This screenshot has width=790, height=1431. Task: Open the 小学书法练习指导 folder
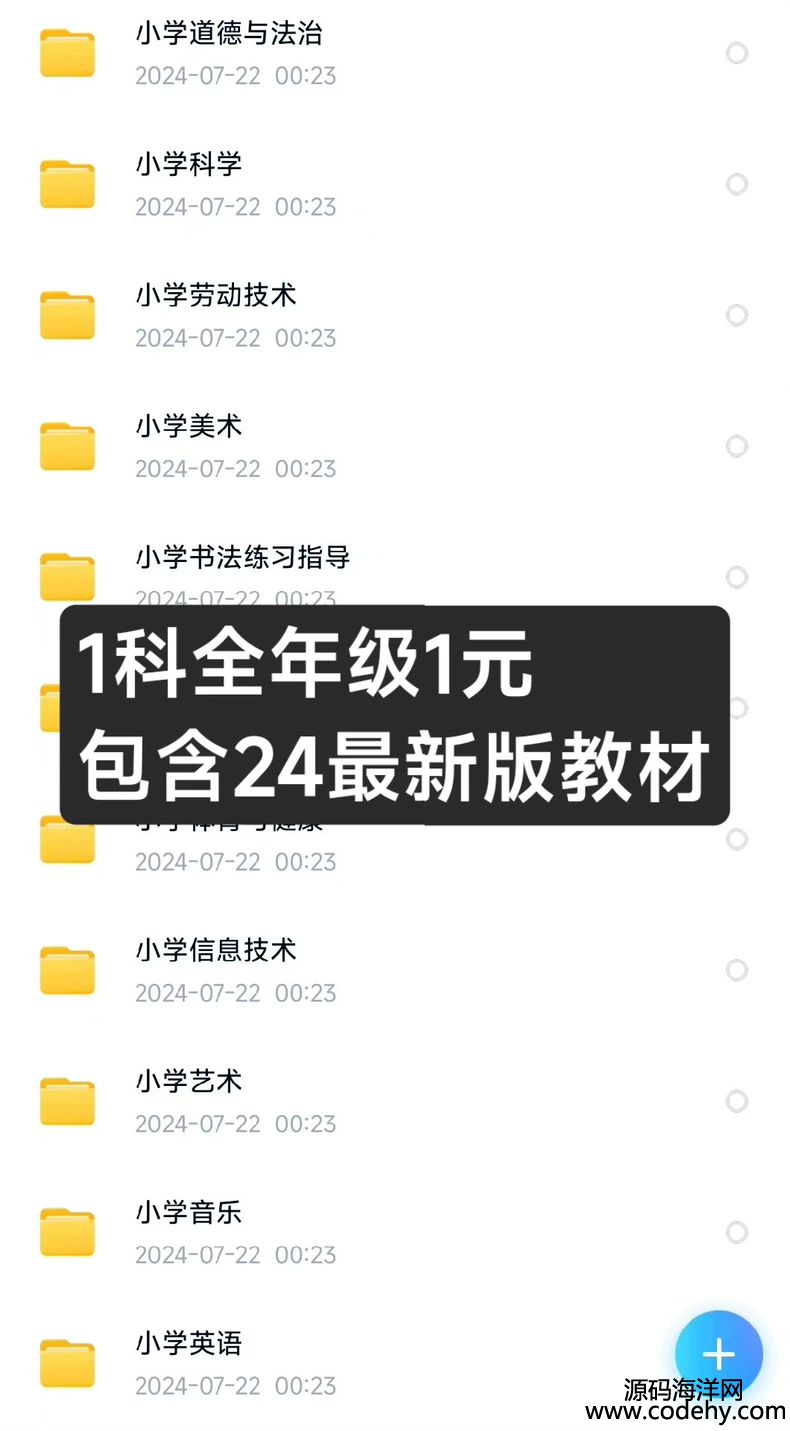pyautogui.click(x=243, y=558)
